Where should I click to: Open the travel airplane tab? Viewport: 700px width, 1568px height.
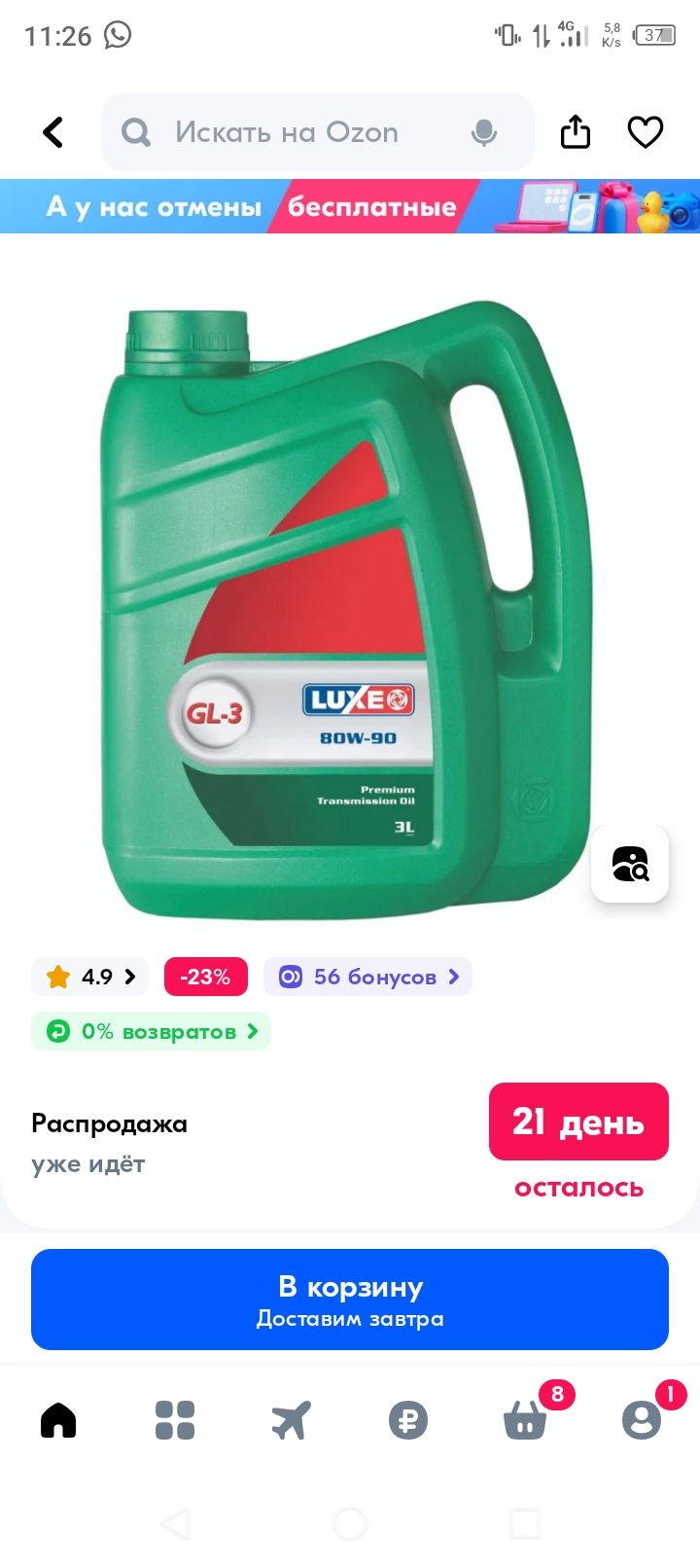click(292, 1420)
